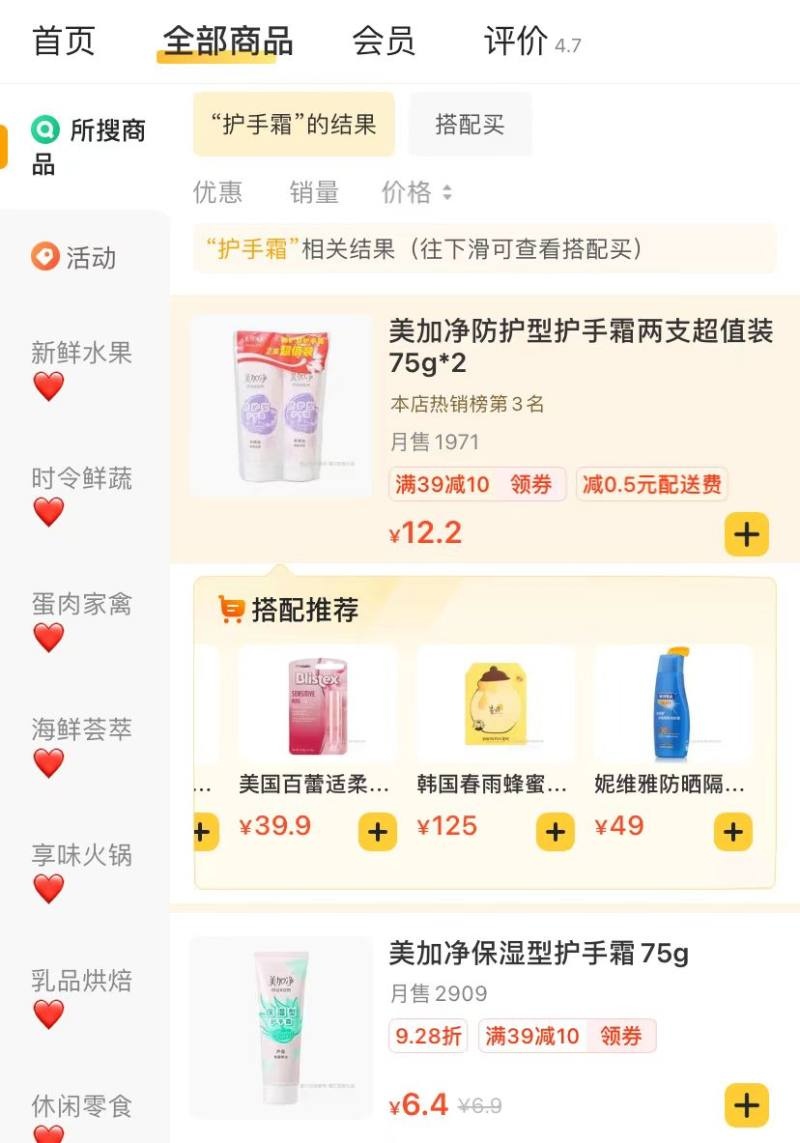800x1143 pixels.
Task: Open the 会员 tab
Action: (383, 41)
